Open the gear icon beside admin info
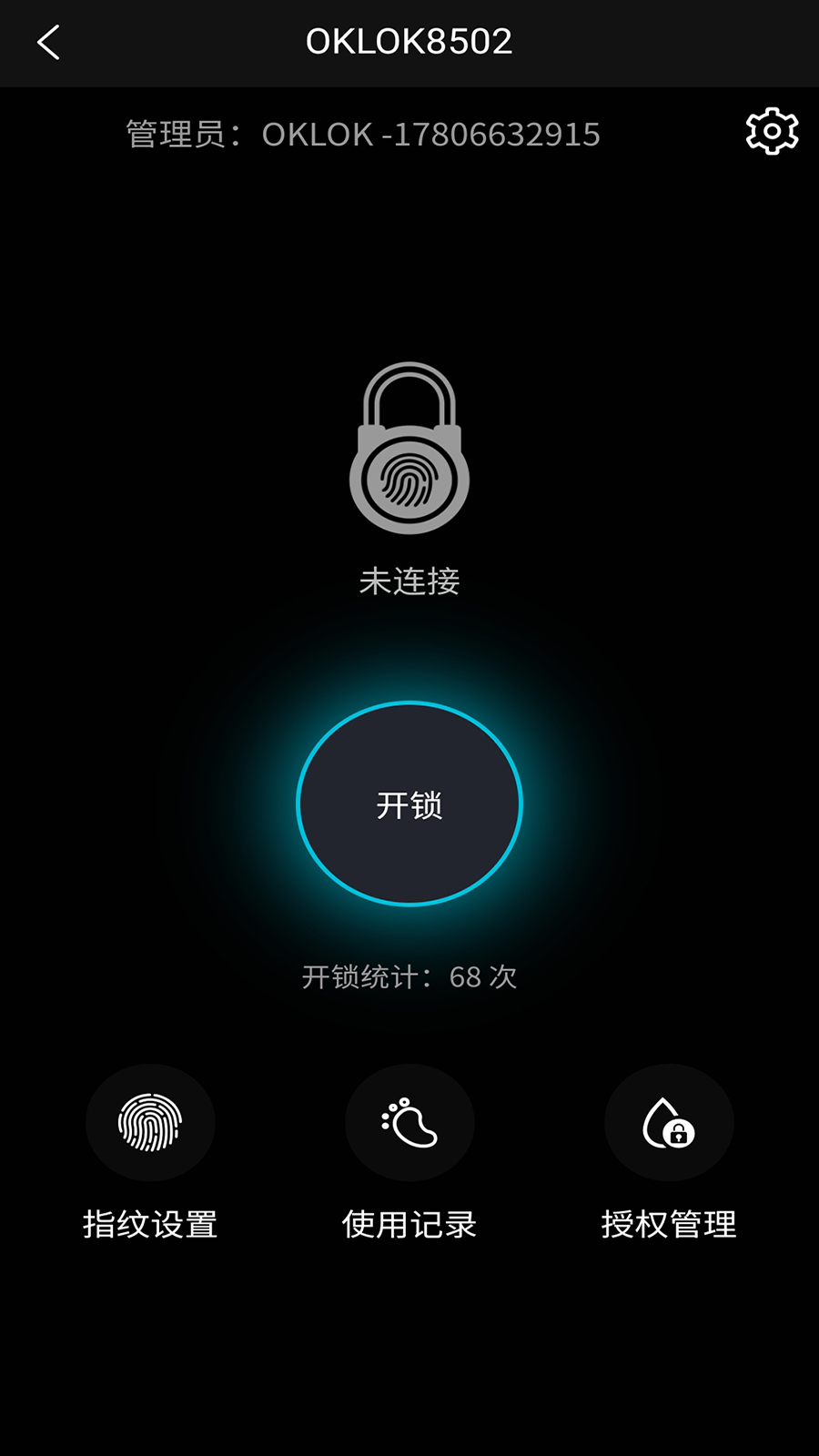Viewport: 819px width, 1456px height. (x=772, y=130)
